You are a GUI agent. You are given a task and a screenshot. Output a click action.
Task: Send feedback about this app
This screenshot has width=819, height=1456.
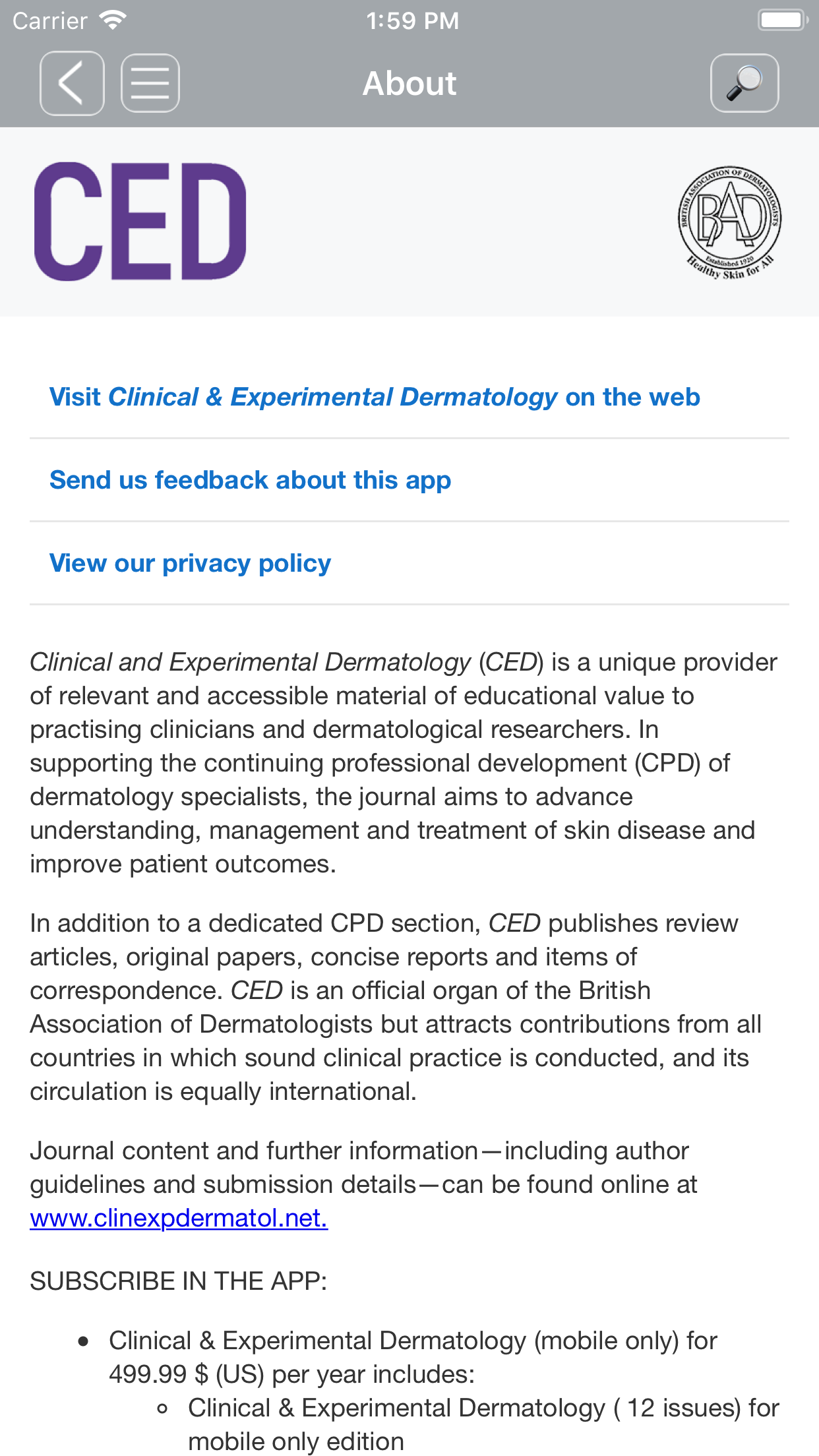pos(251,480)
